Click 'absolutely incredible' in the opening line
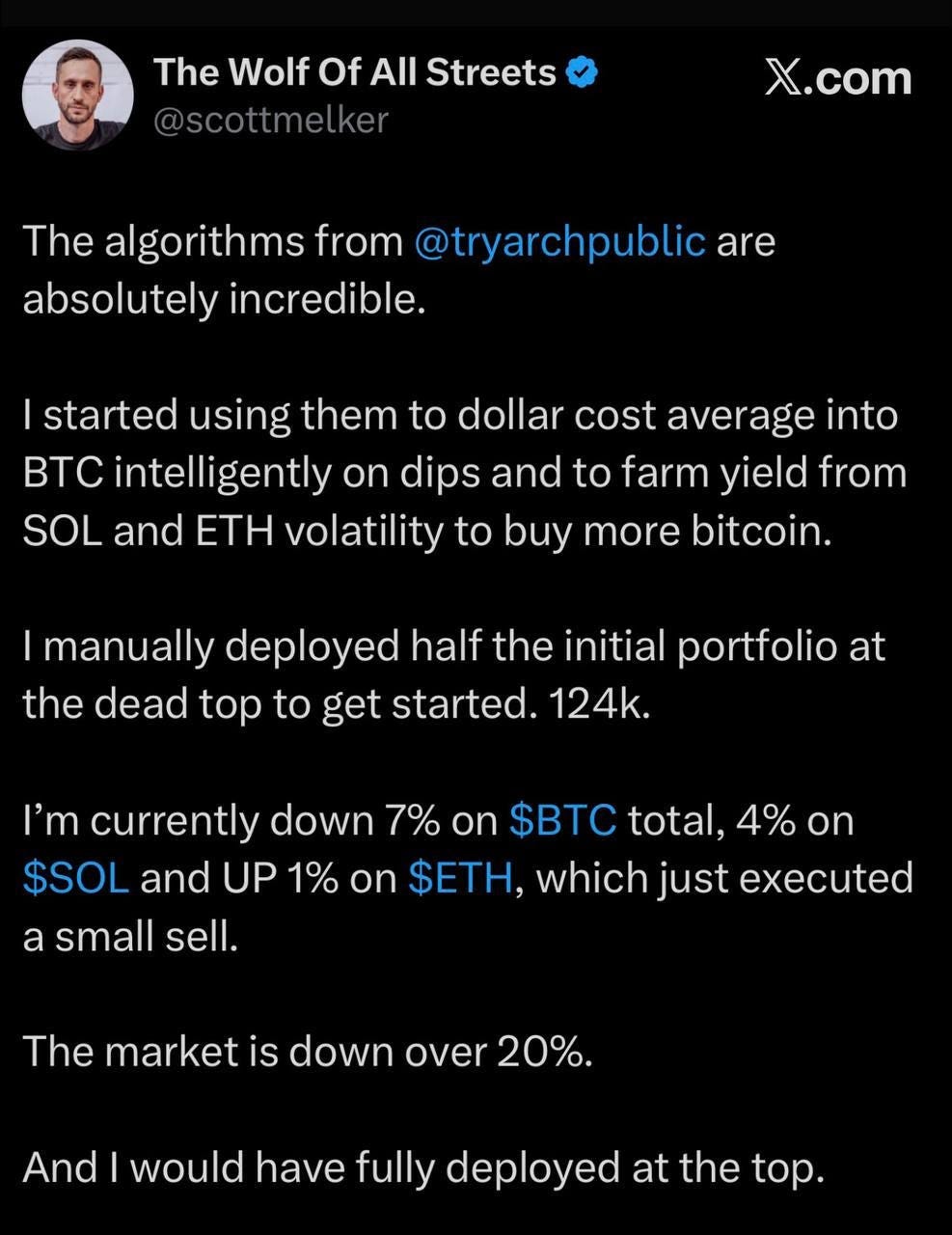Image resolution: width=952 pixels, height=1235 pixels. (224, 299)
